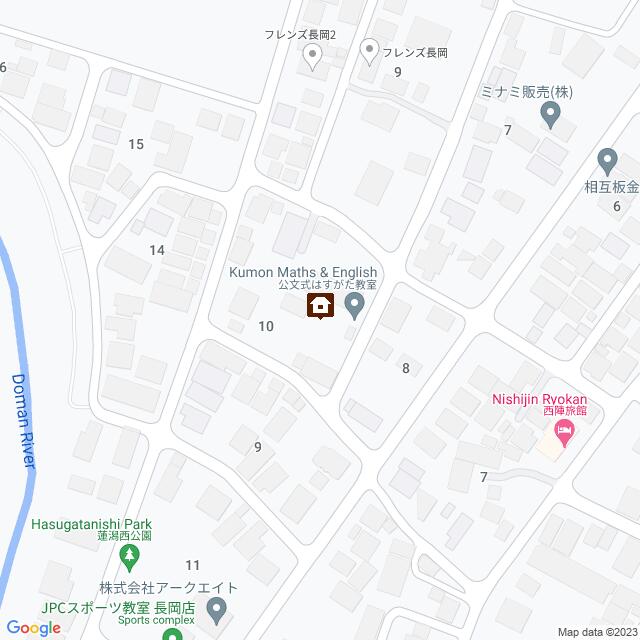Tap the 相互板金 location pin
Image resolution: width=640 pixels, height=640 pixels.
coord(606,160)
